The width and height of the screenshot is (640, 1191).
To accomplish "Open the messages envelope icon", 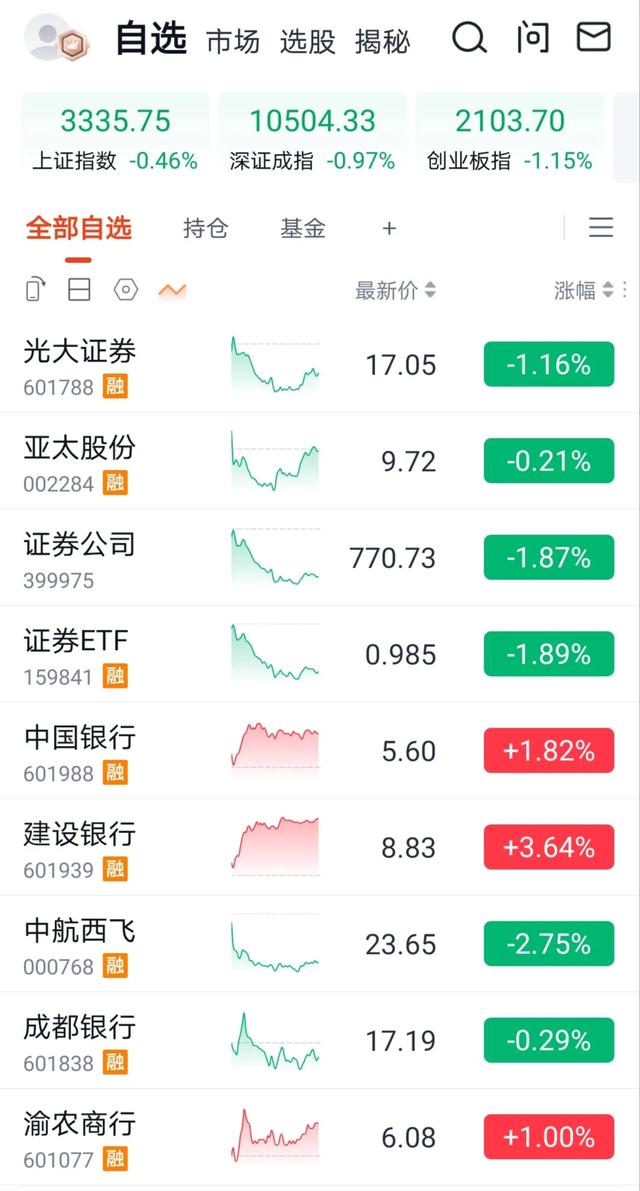I will coord(594,36).
